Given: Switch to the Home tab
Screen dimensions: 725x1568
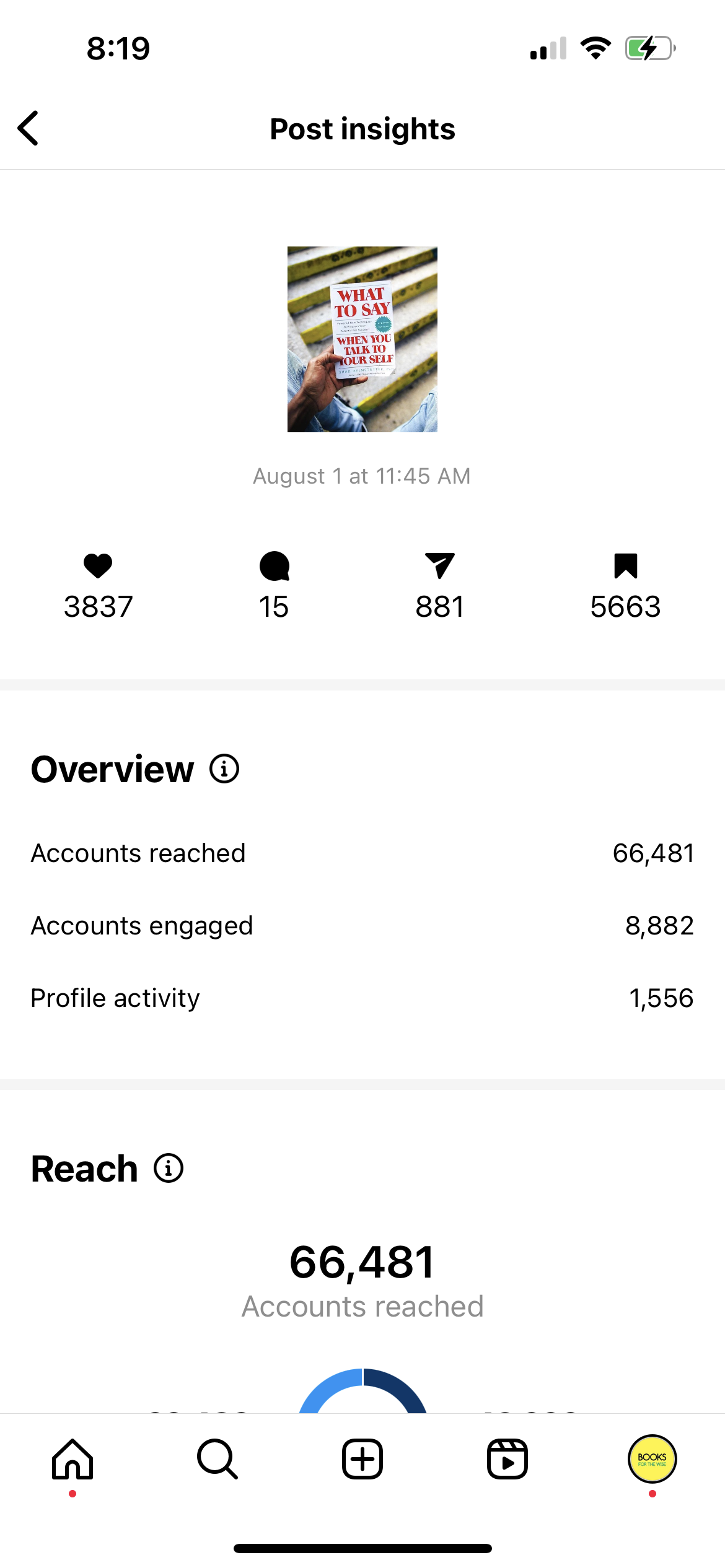Looking at the screenshot, I should point(72,1459).
